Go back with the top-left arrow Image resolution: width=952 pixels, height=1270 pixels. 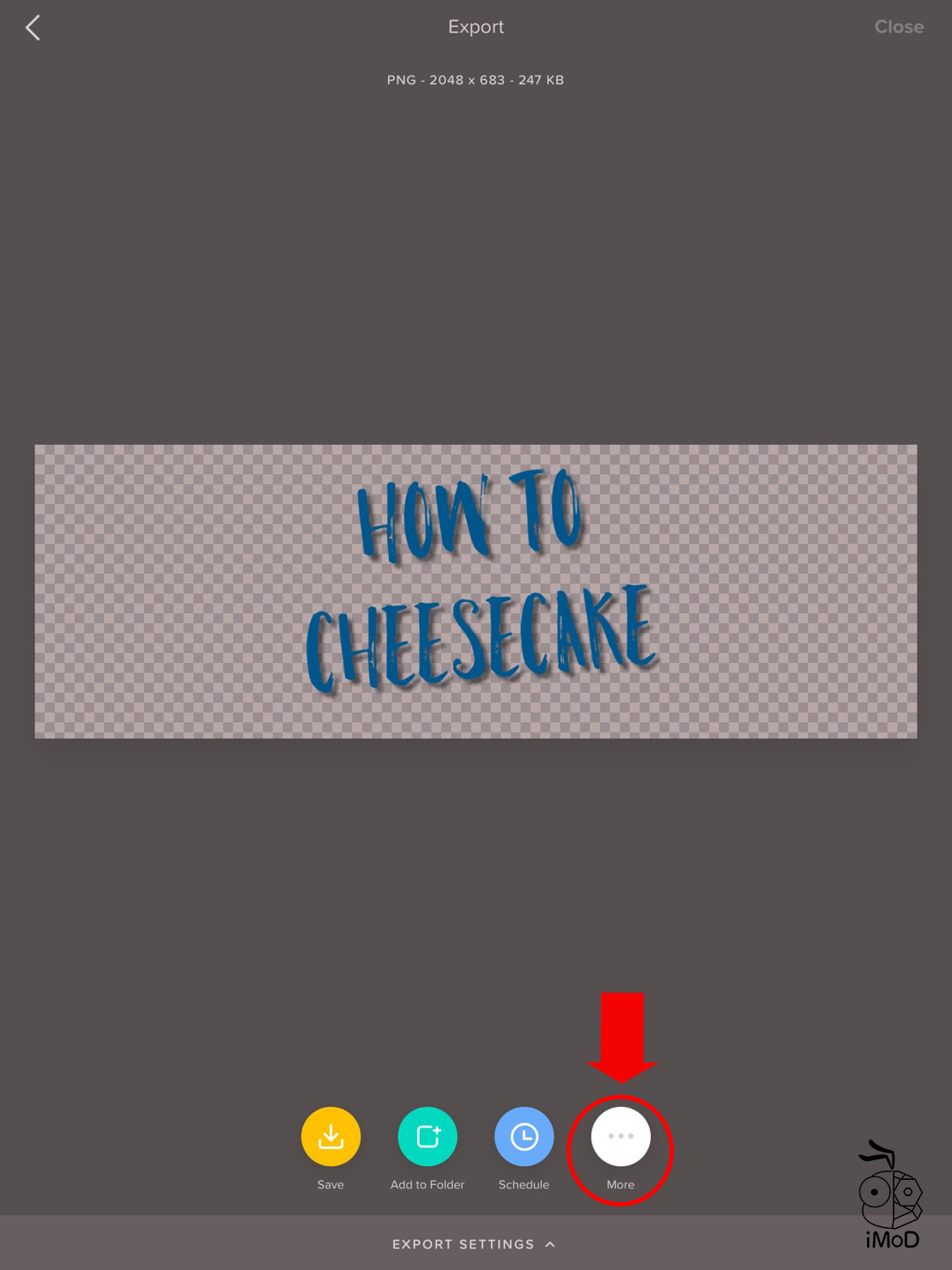(33, 27)
